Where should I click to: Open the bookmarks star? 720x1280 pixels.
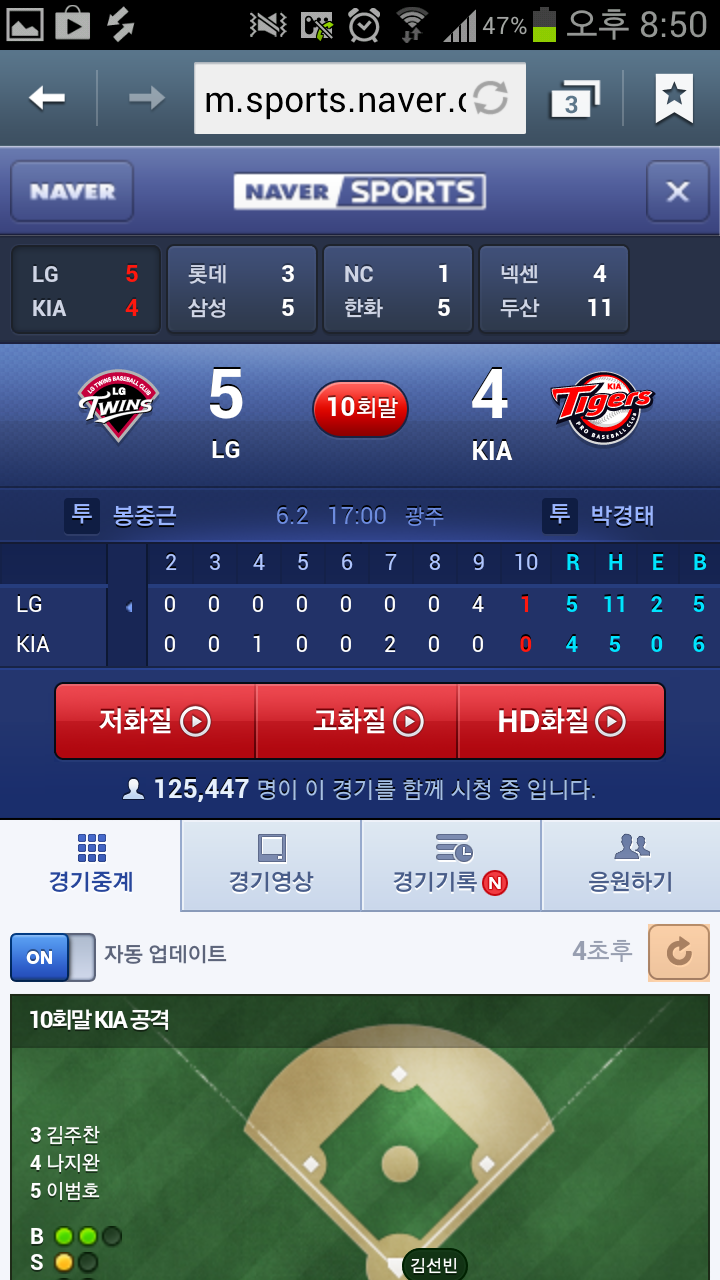tap(674, 98)
